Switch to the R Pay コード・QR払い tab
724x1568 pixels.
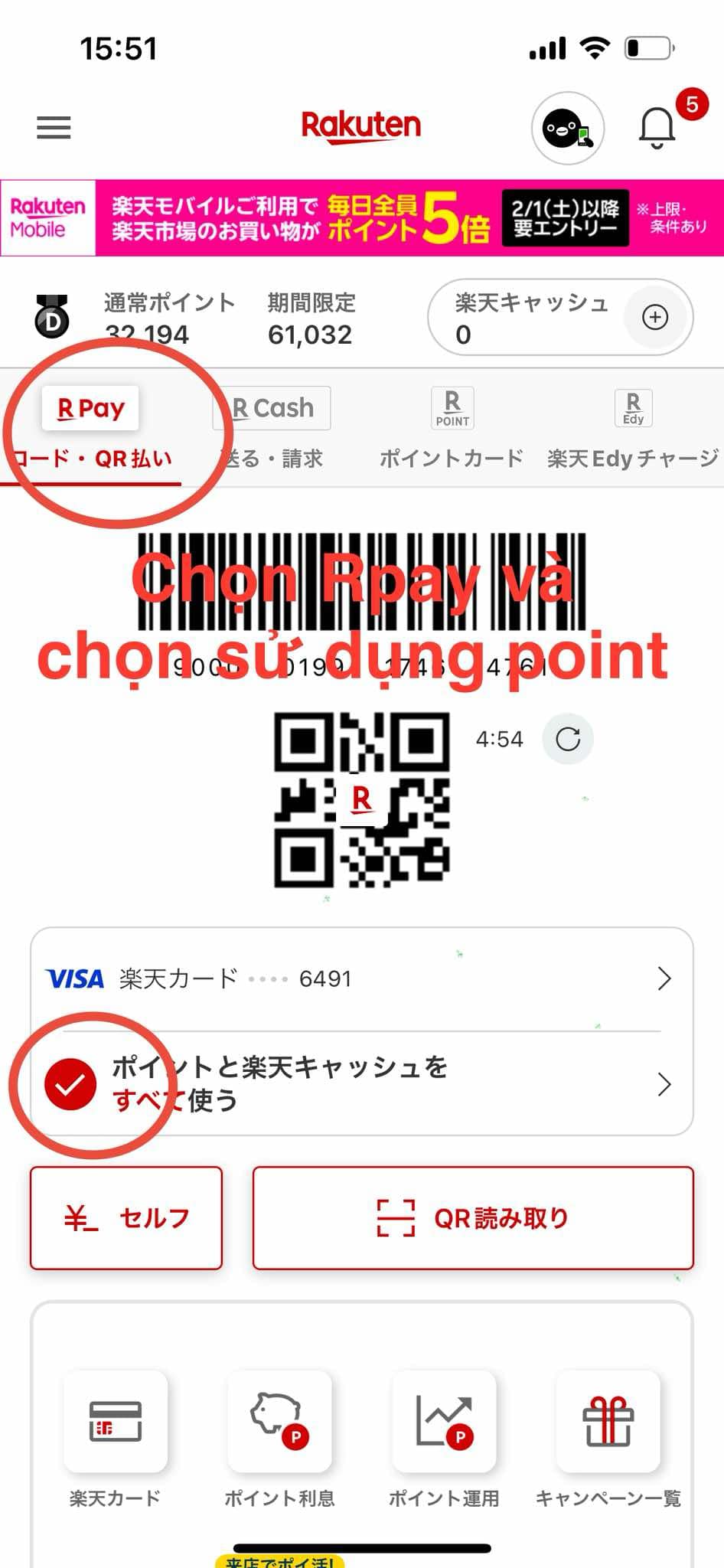91,429
